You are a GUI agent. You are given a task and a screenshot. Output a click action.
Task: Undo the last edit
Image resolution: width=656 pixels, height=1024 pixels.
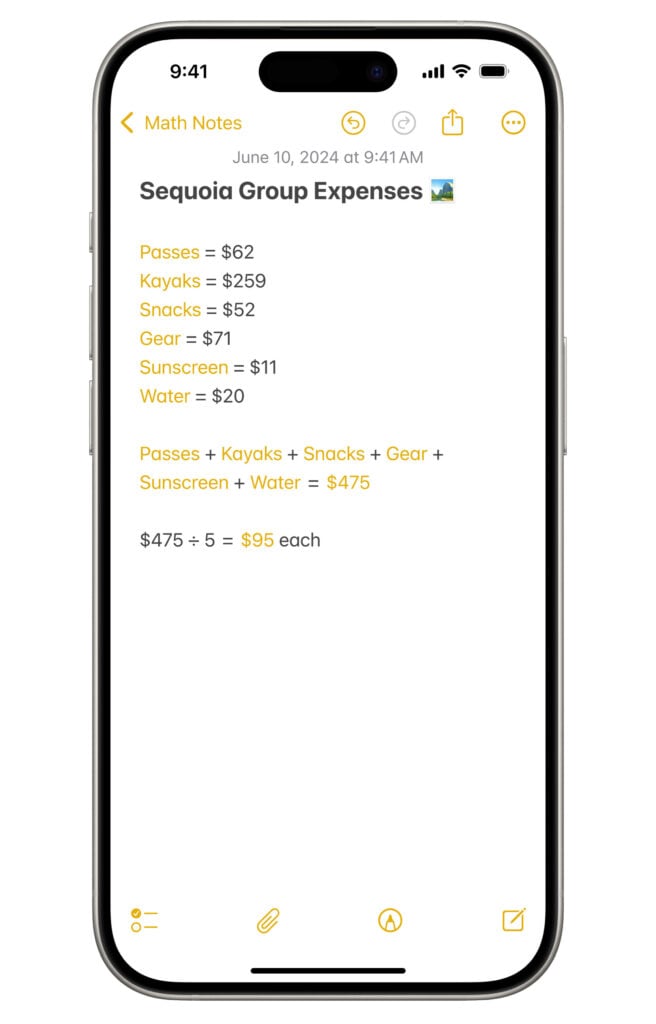click(353, 123)
